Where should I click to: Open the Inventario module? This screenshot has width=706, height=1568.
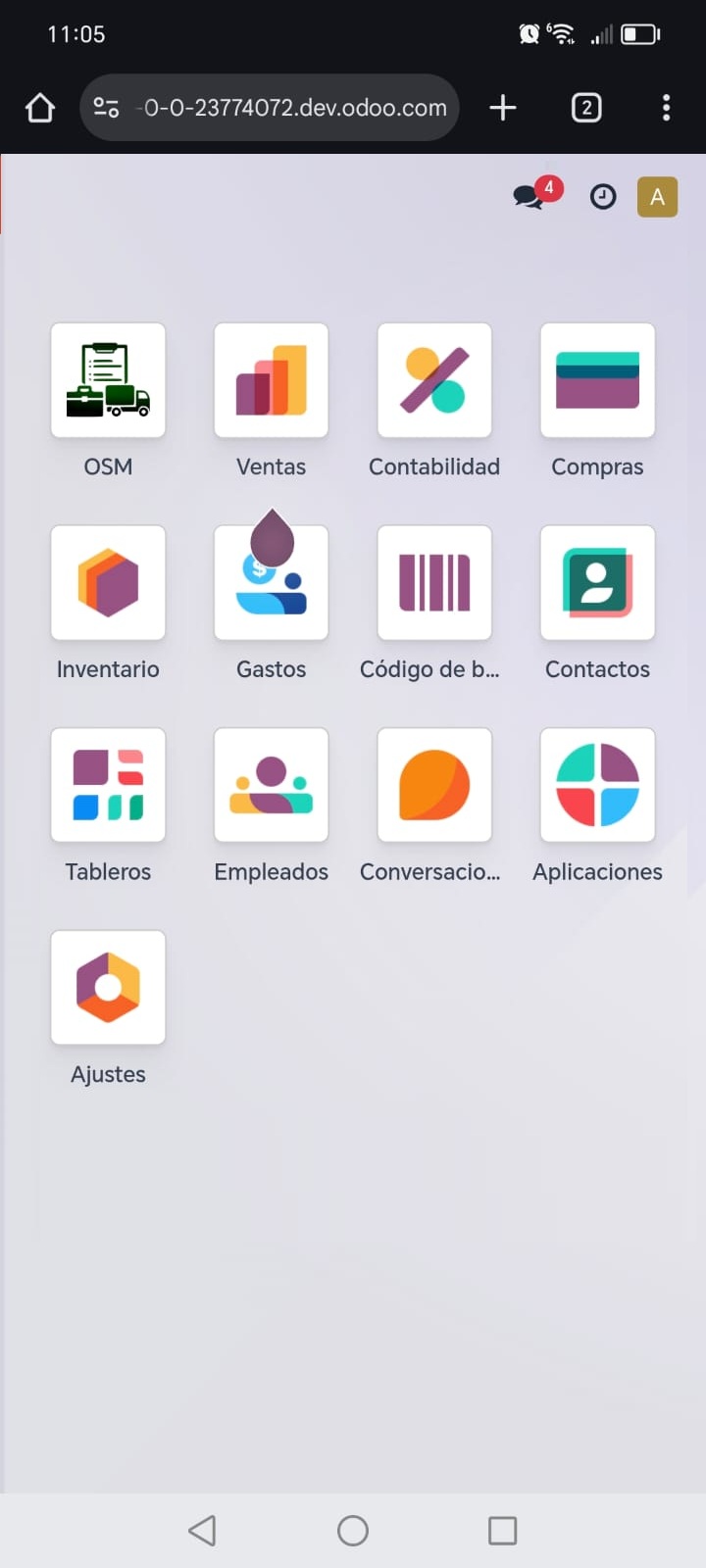pyautogui.click(x=108, y=583)
